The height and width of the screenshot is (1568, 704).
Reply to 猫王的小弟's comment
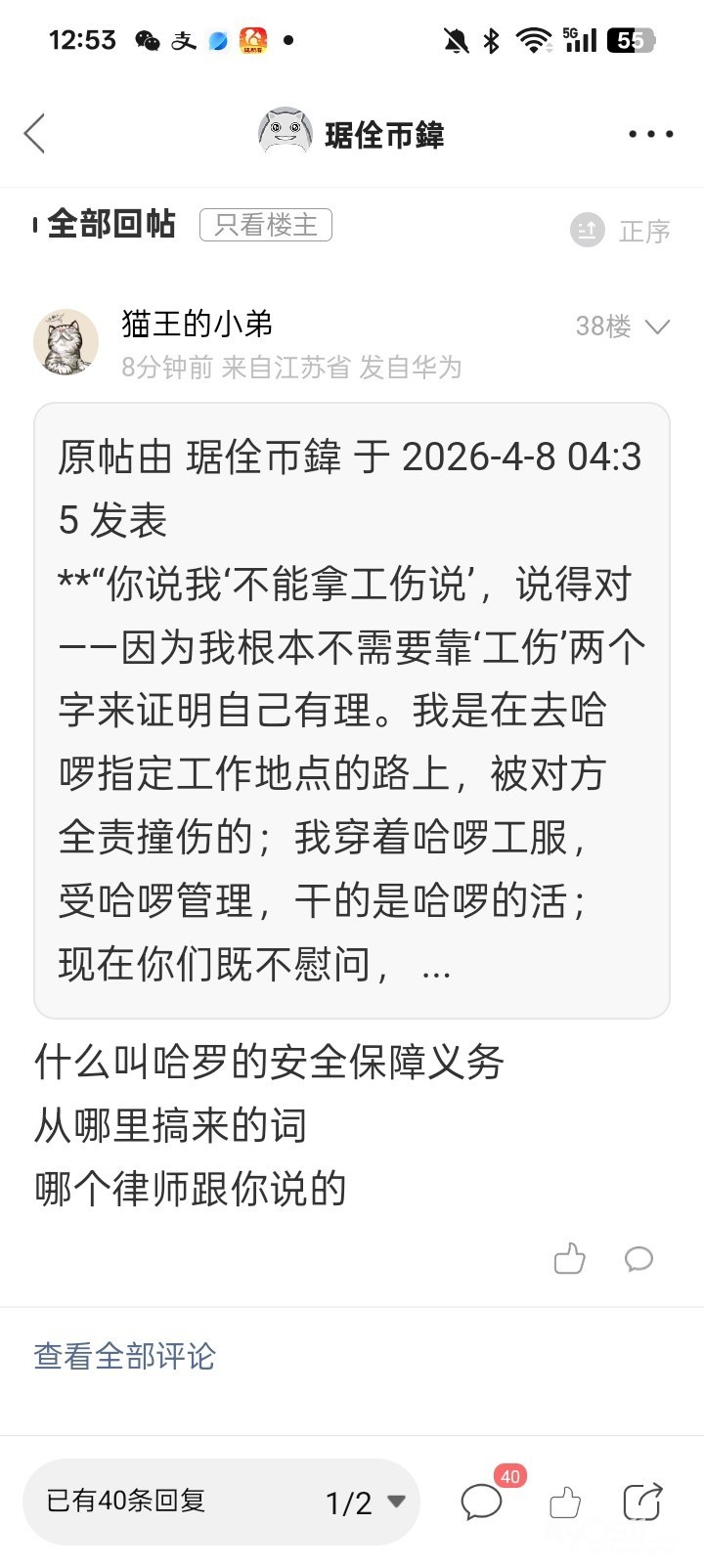click(x=638, y=1259)
